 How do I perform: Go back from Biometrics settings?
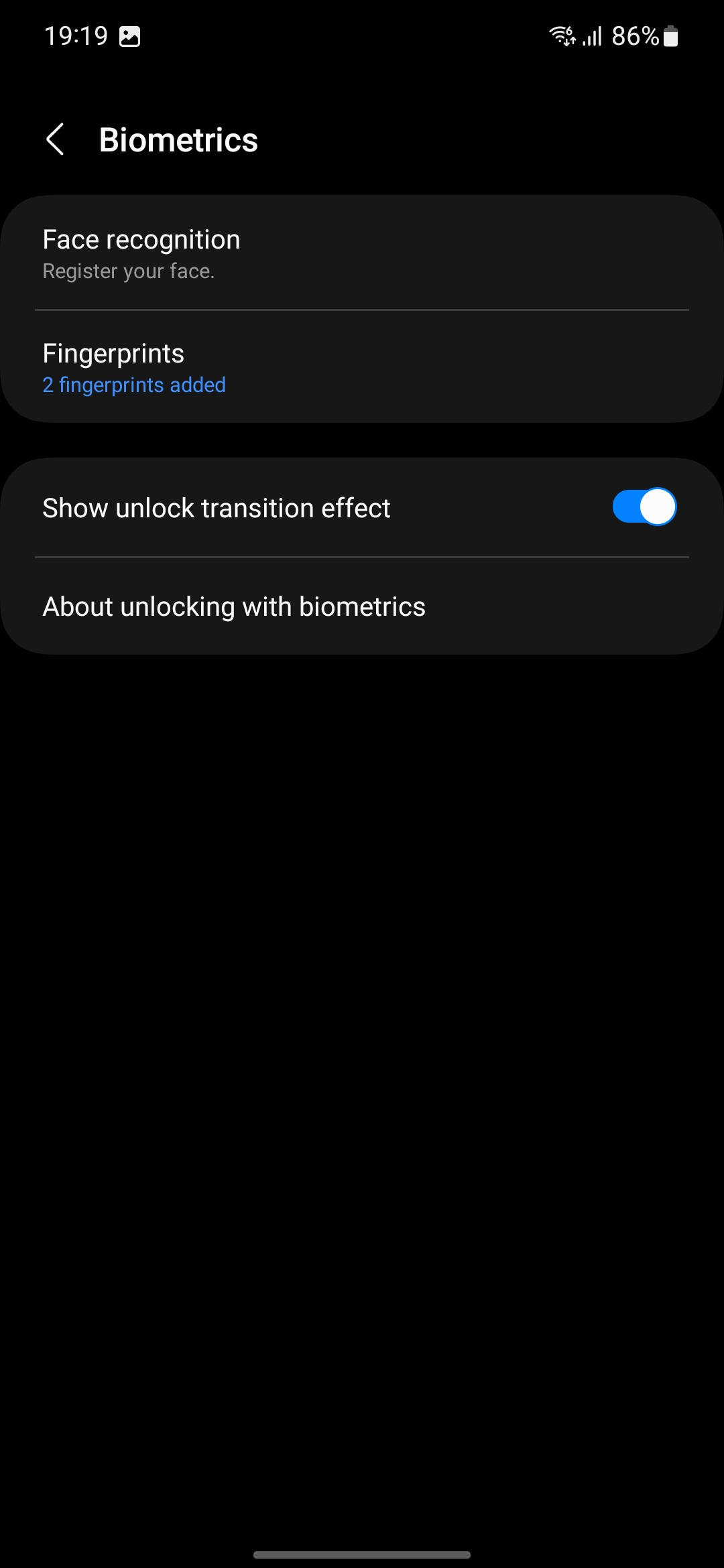[x=56, y=139]
